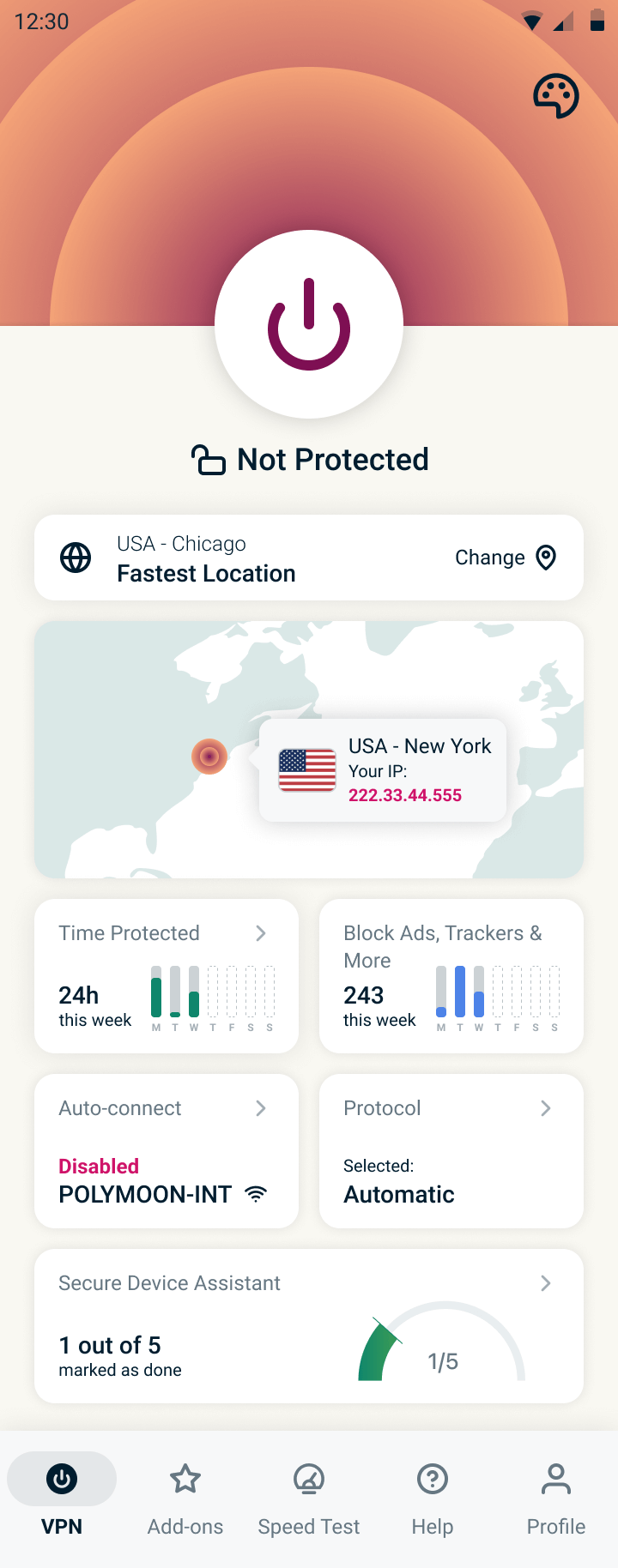Open Secure Device Assistant card
Viewport: 618px width, 1568px height.
coord(309,1325)
